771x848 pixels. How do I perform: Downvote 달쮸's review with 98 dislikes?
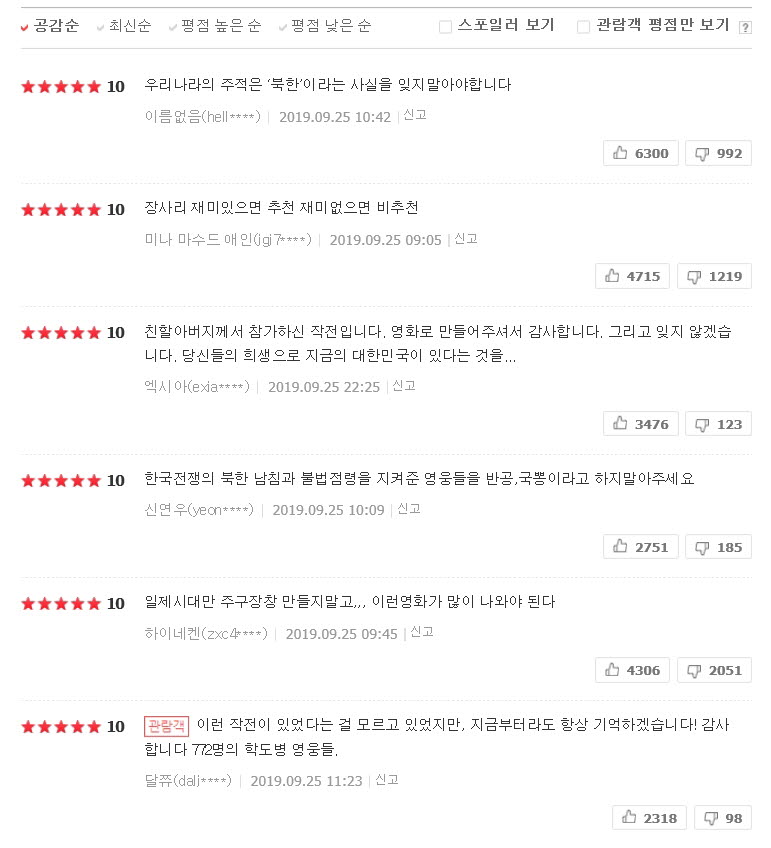pos(723,817)
